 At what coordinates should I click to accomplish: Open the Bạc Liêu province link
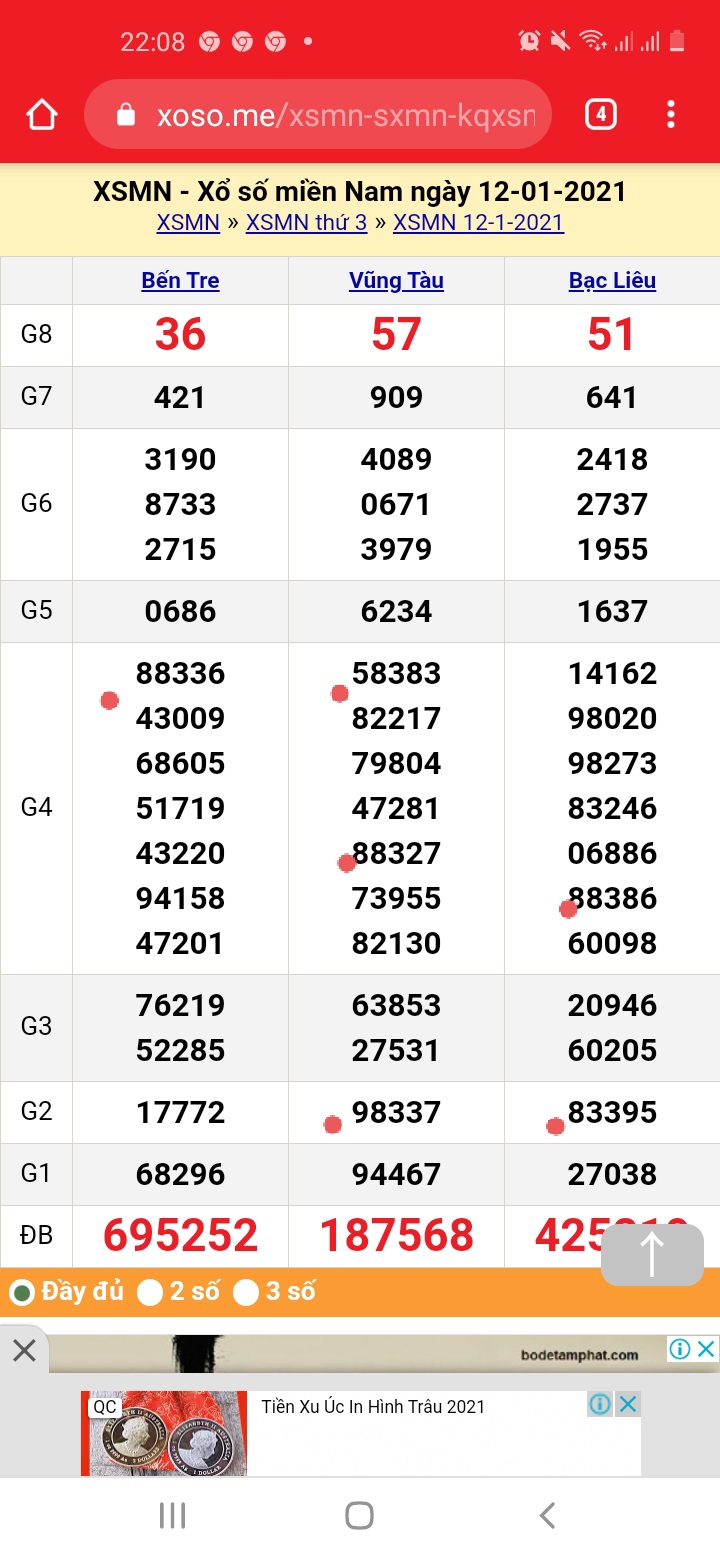pos(612,281)
